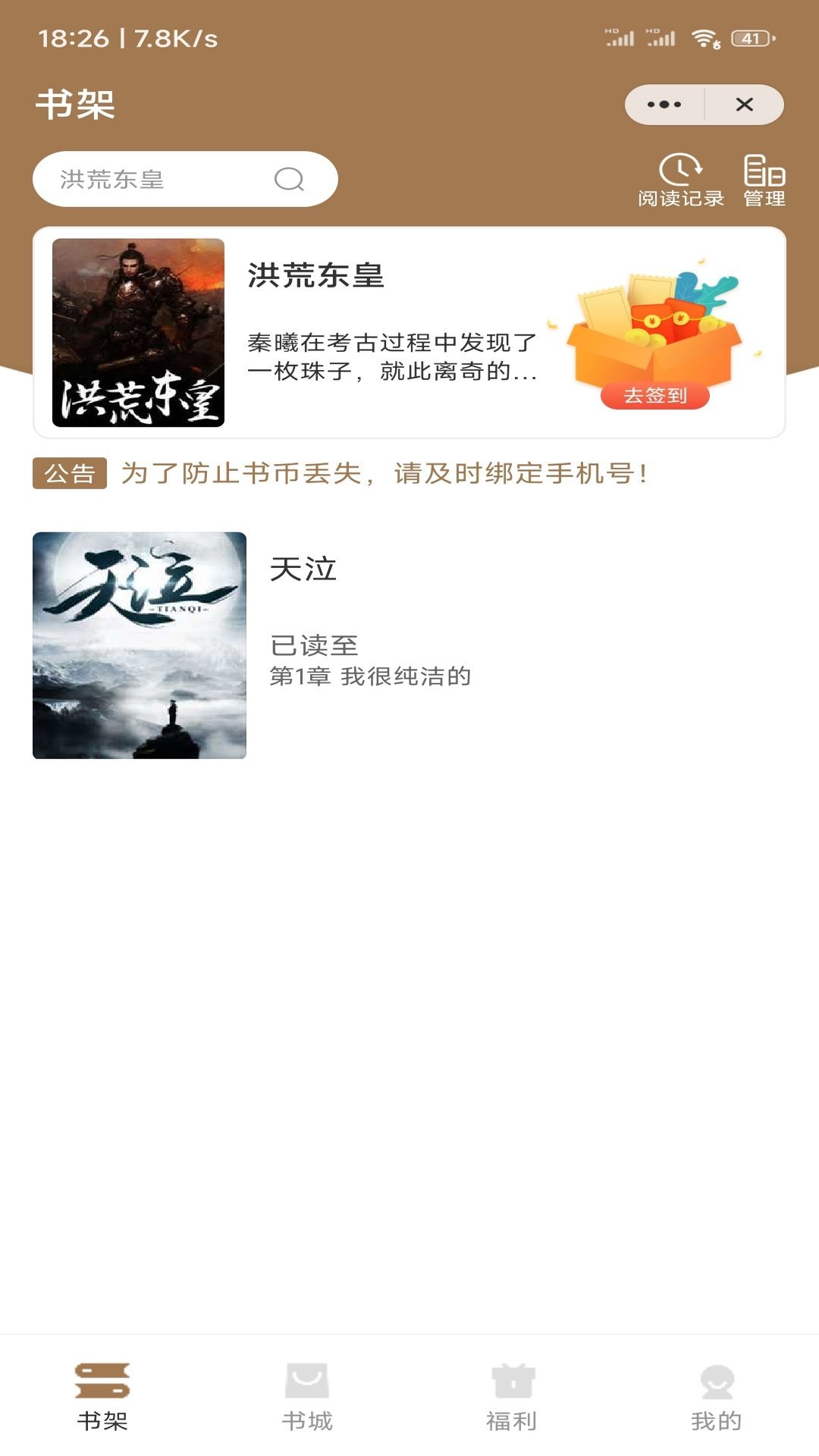The height and width of the screenshot is (1456, 819).
Task: Select the 书架 tab
Action: click(102, 1397)
